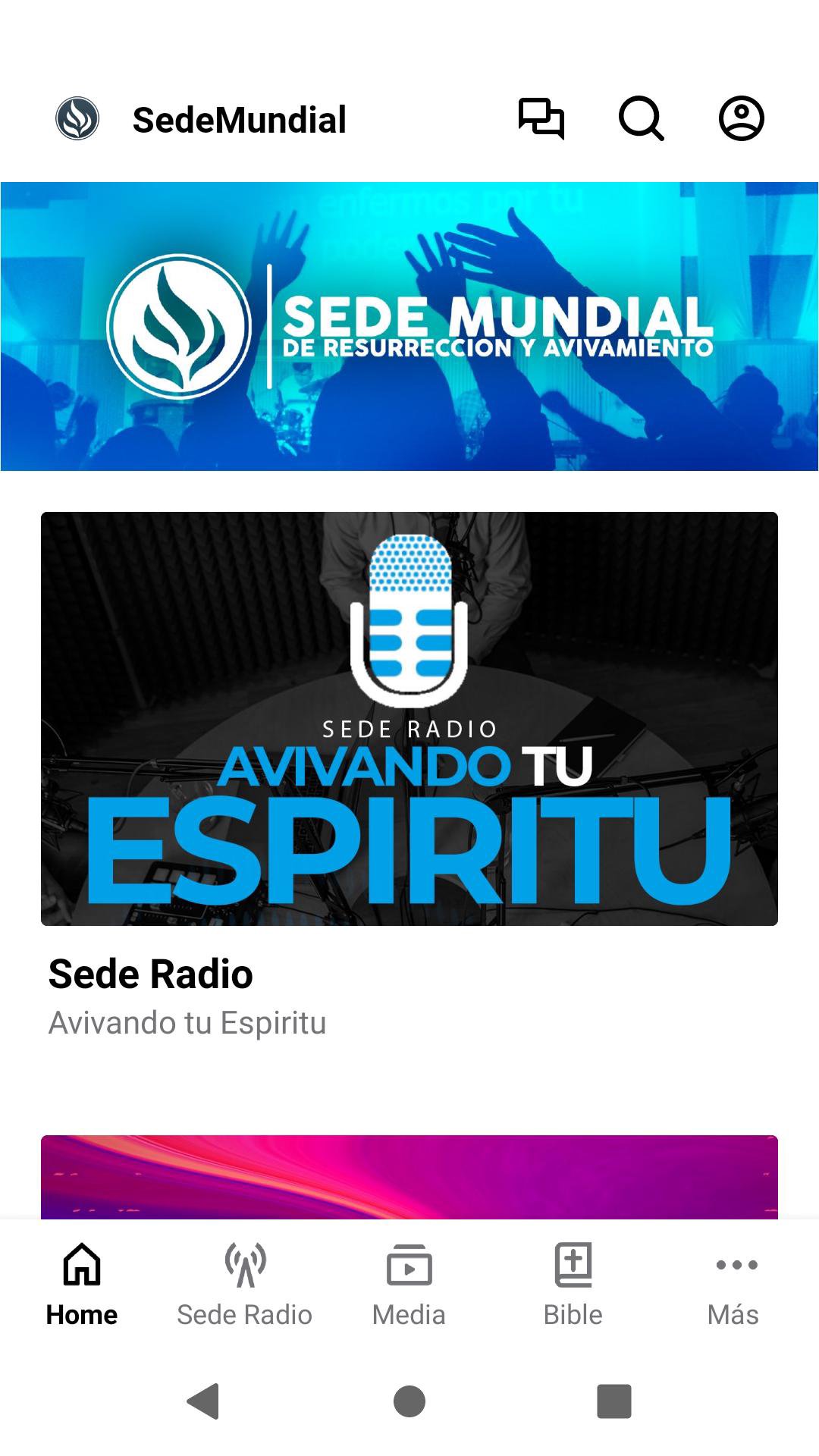Open recent apps with the square button
This screenshot has width=819, height=1456.
[614, 1401]
